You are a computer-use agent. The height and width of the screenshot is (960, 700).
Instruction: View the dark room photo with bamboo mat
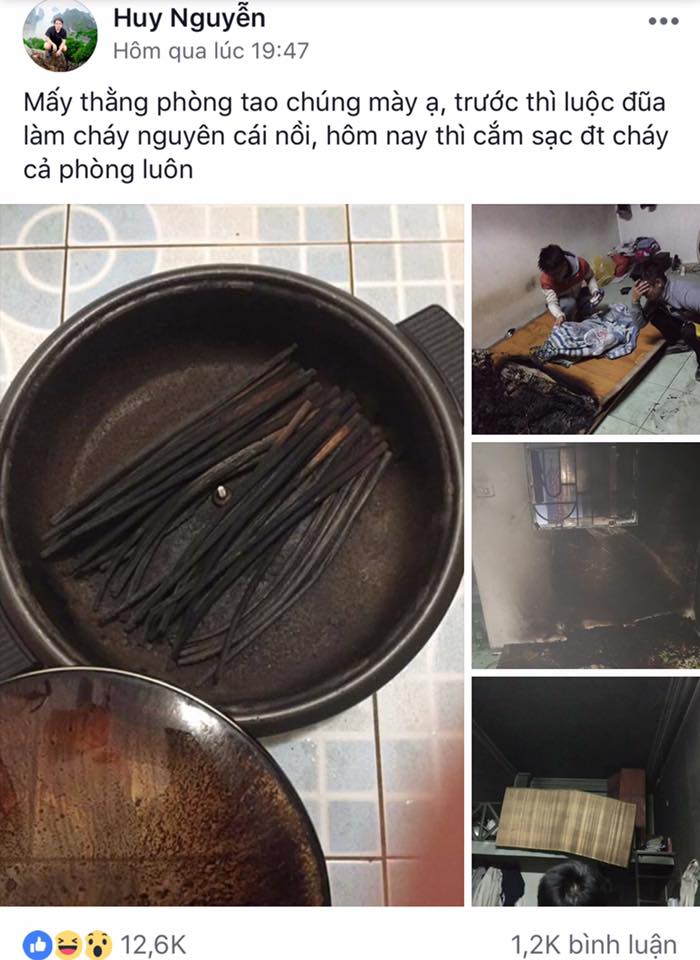coord(585,791)
